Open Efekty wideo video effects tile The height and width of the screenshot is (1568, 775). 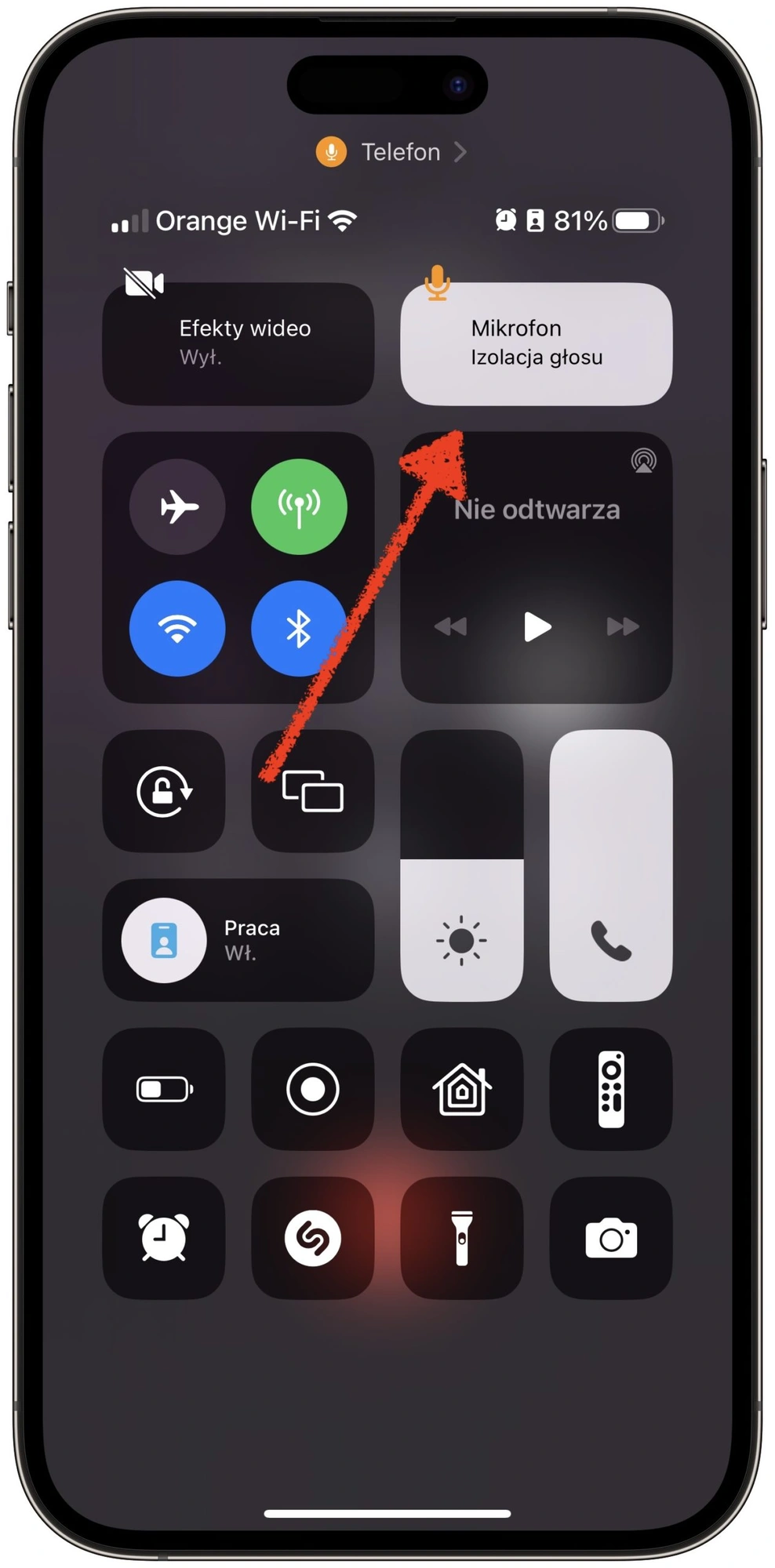238,343
